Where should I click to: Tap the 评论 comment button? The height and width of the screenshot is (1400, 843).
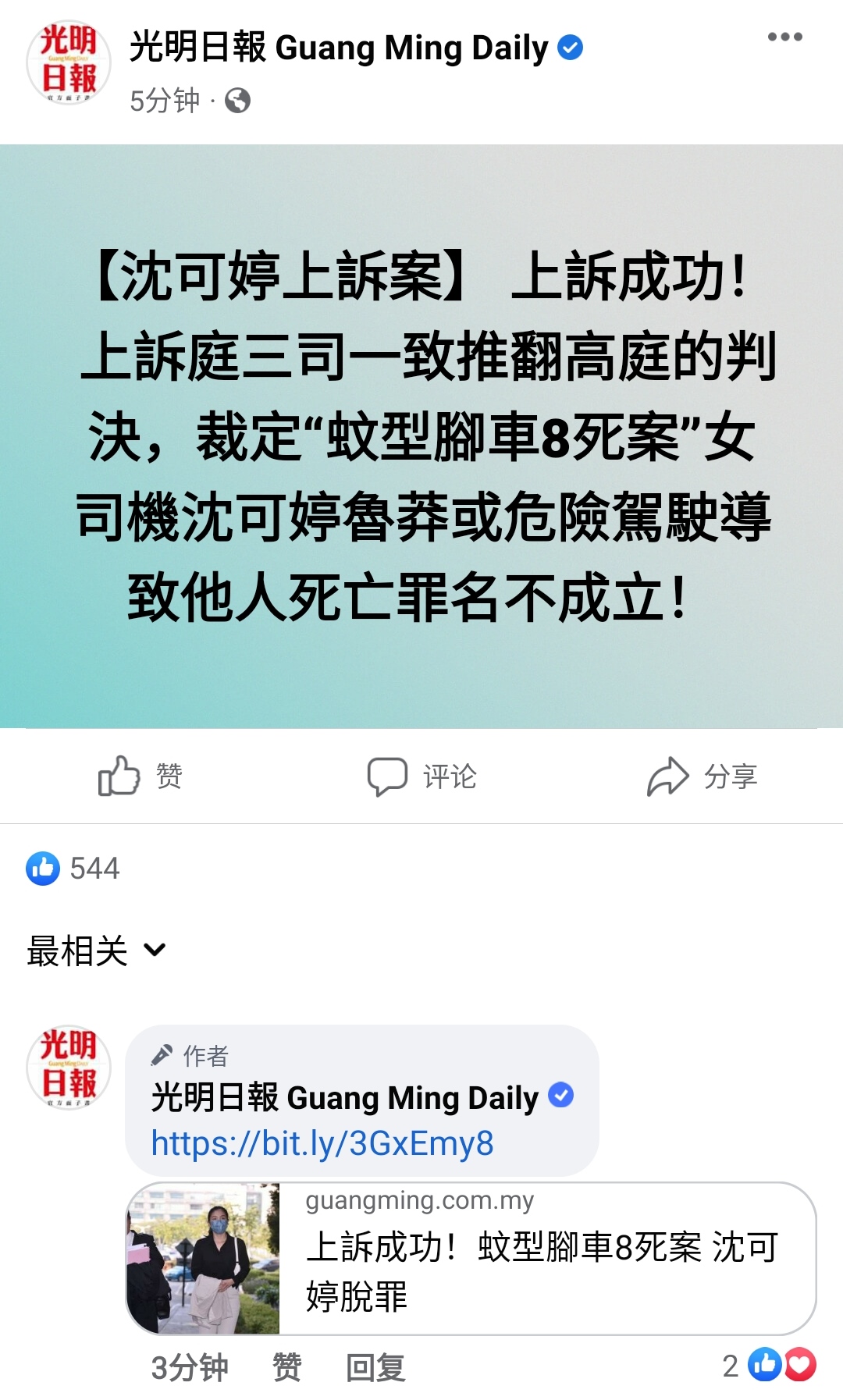422,776
